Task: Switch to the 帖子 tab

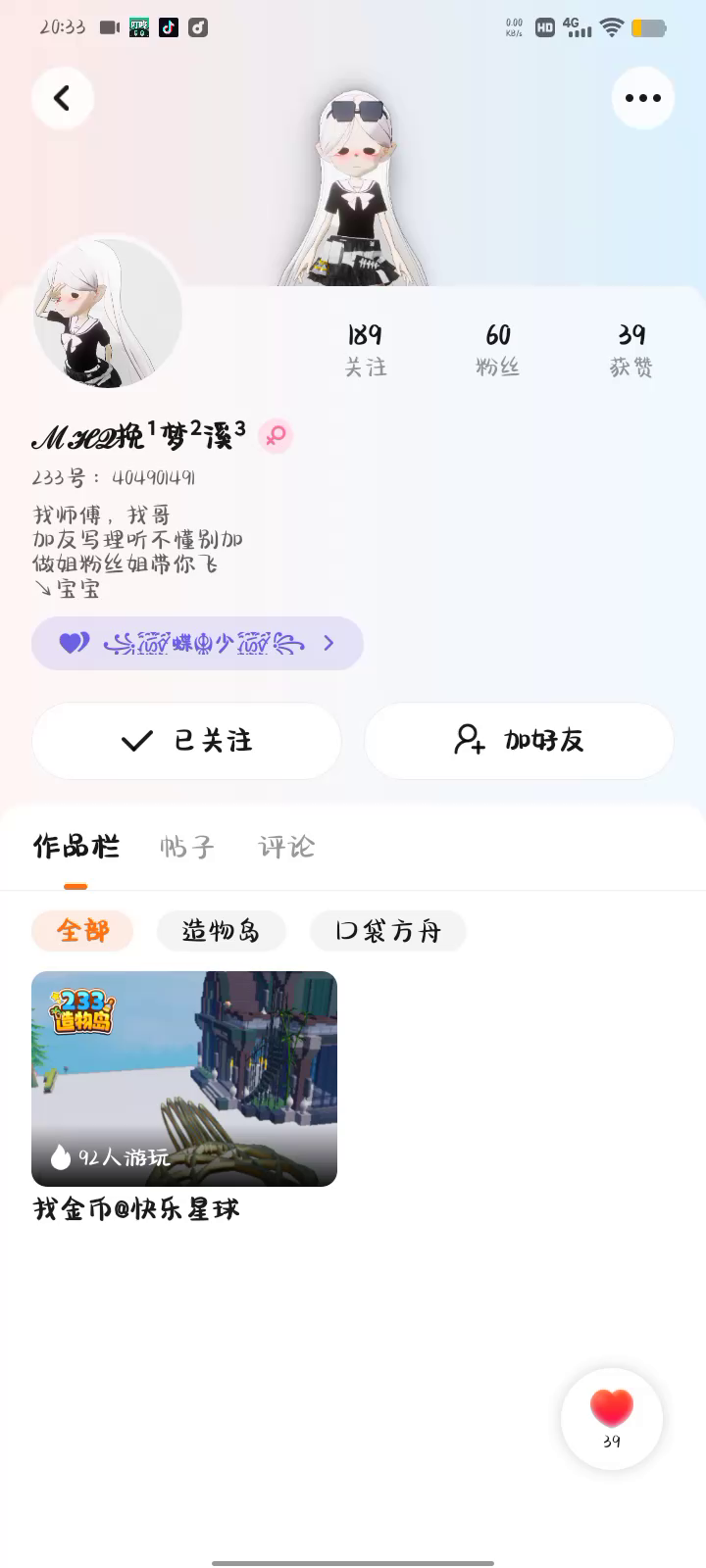Action: coord(187,847)
